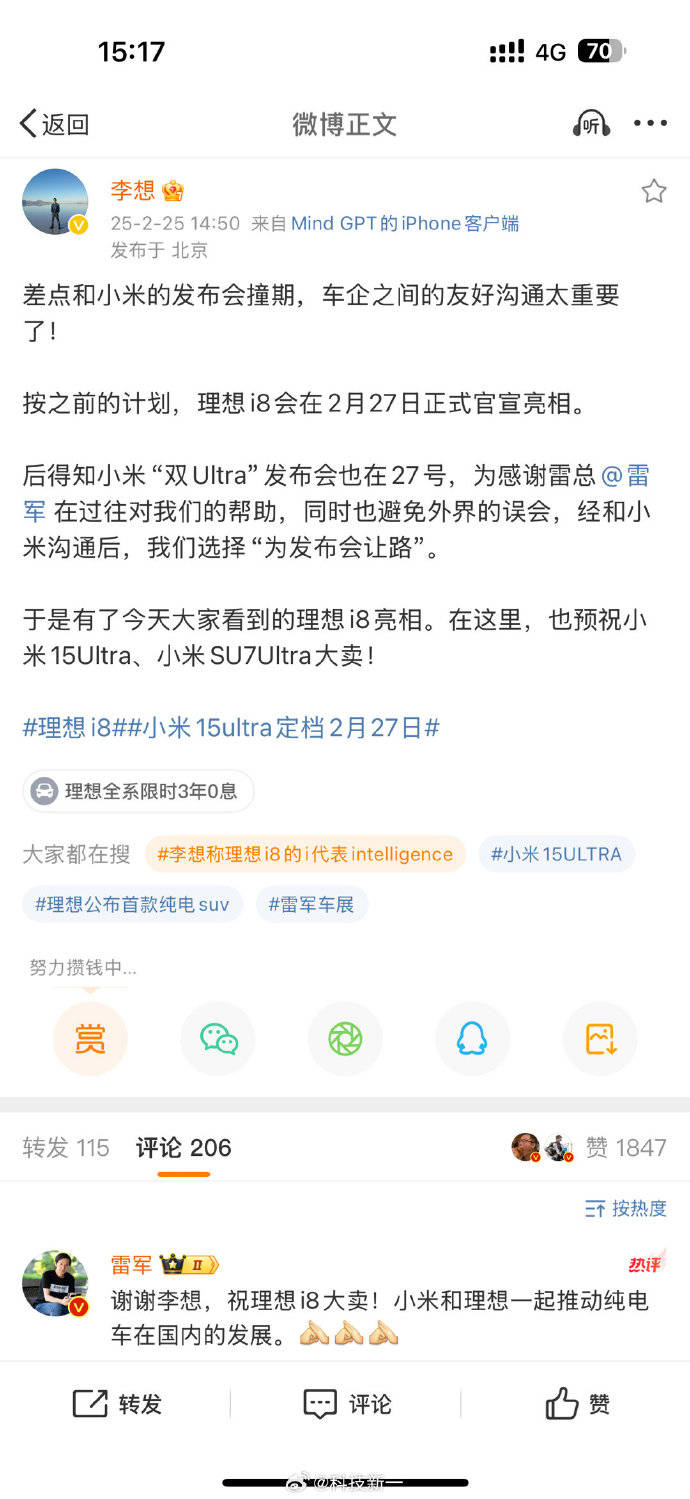
Task: Open the three-dot overflow menu
Action: tap(650, 124)
